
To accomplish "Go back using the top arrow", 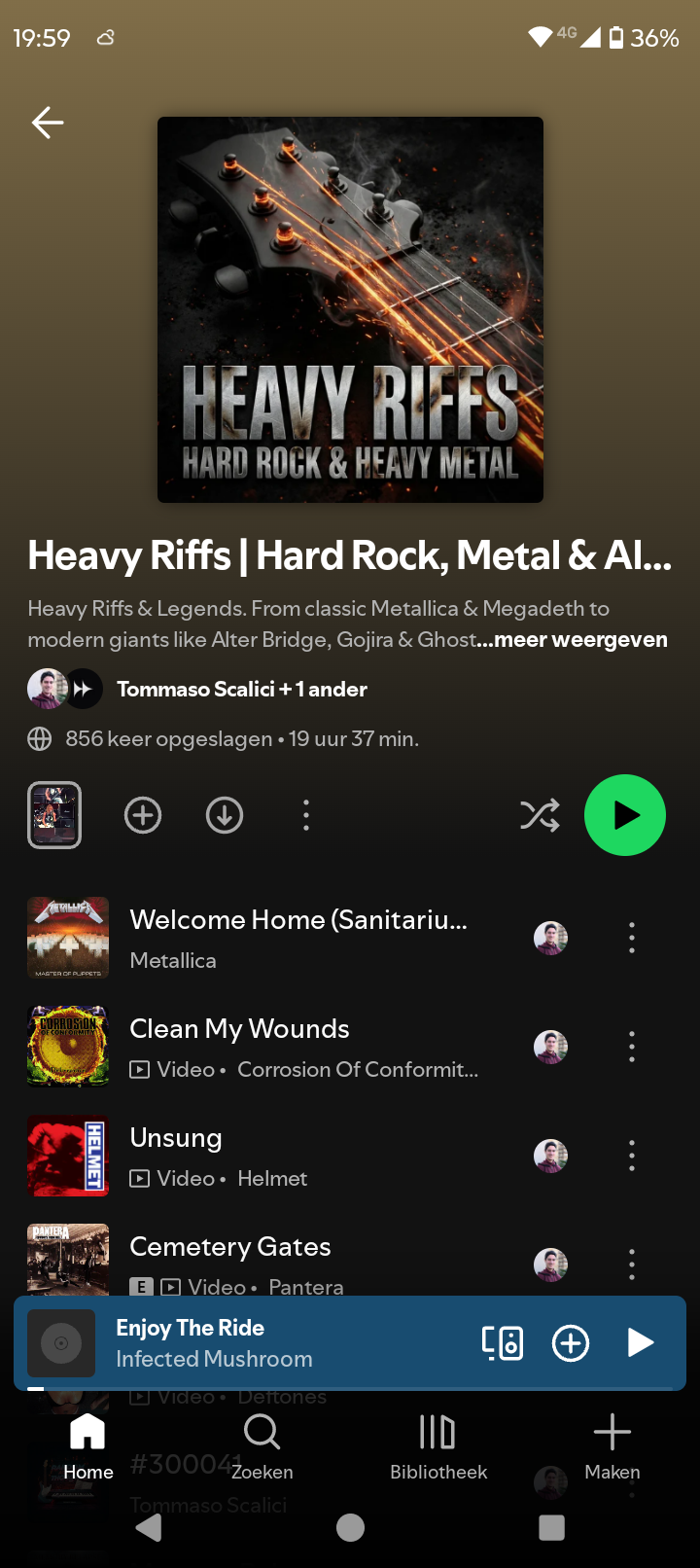I will click(48, 123).
